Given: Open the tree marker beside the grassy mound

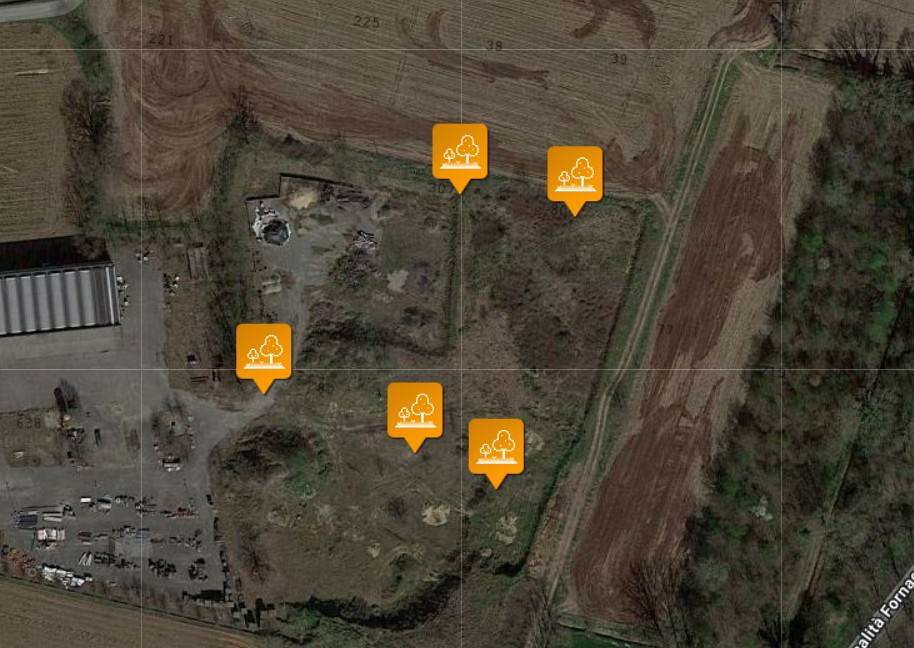Looking at the screenshot, I should pos(415,410).
